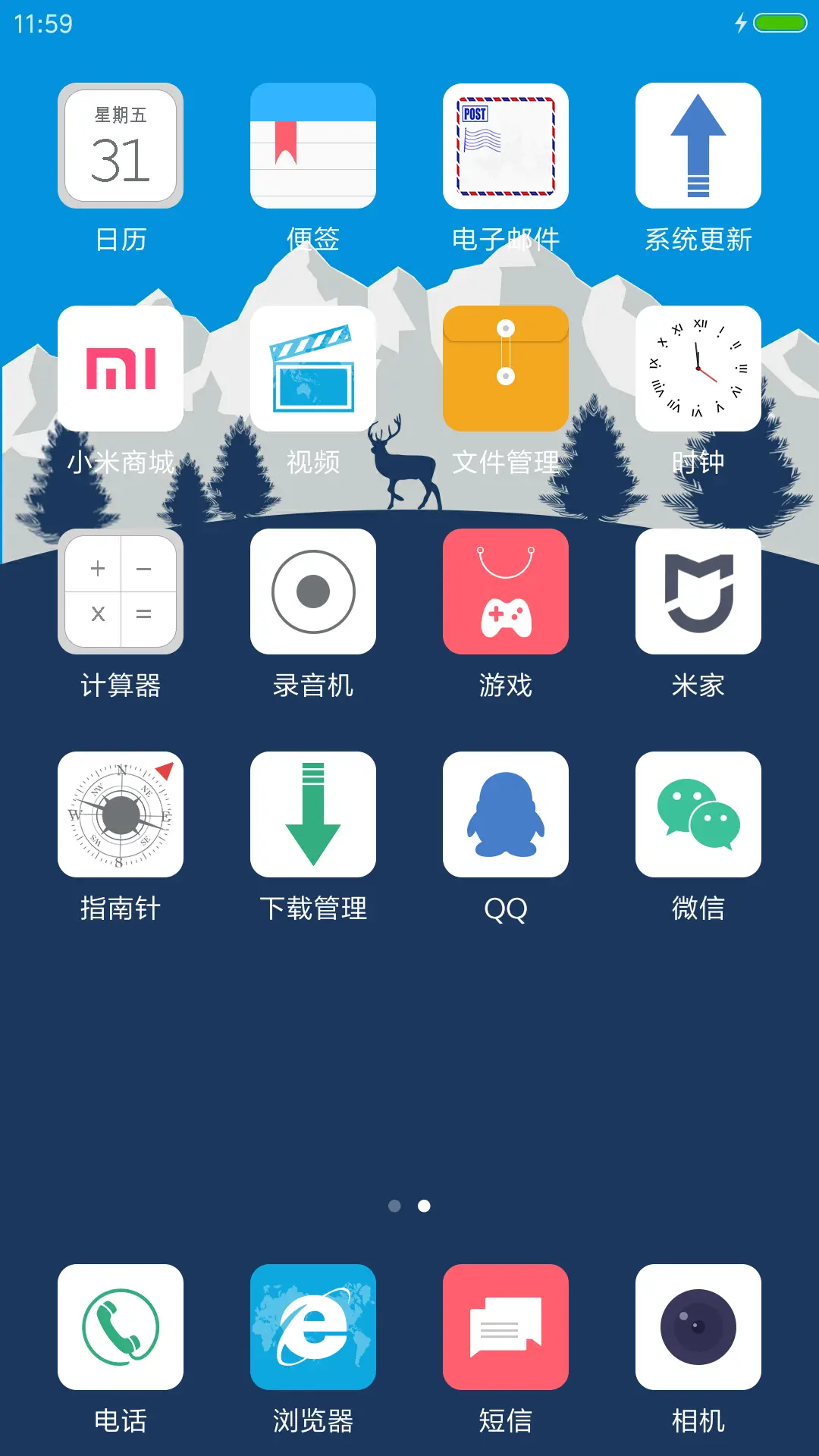The image size is (819, 1456).
Task: Start the 录音机 voice recorder
Action: tap(312, 591)
